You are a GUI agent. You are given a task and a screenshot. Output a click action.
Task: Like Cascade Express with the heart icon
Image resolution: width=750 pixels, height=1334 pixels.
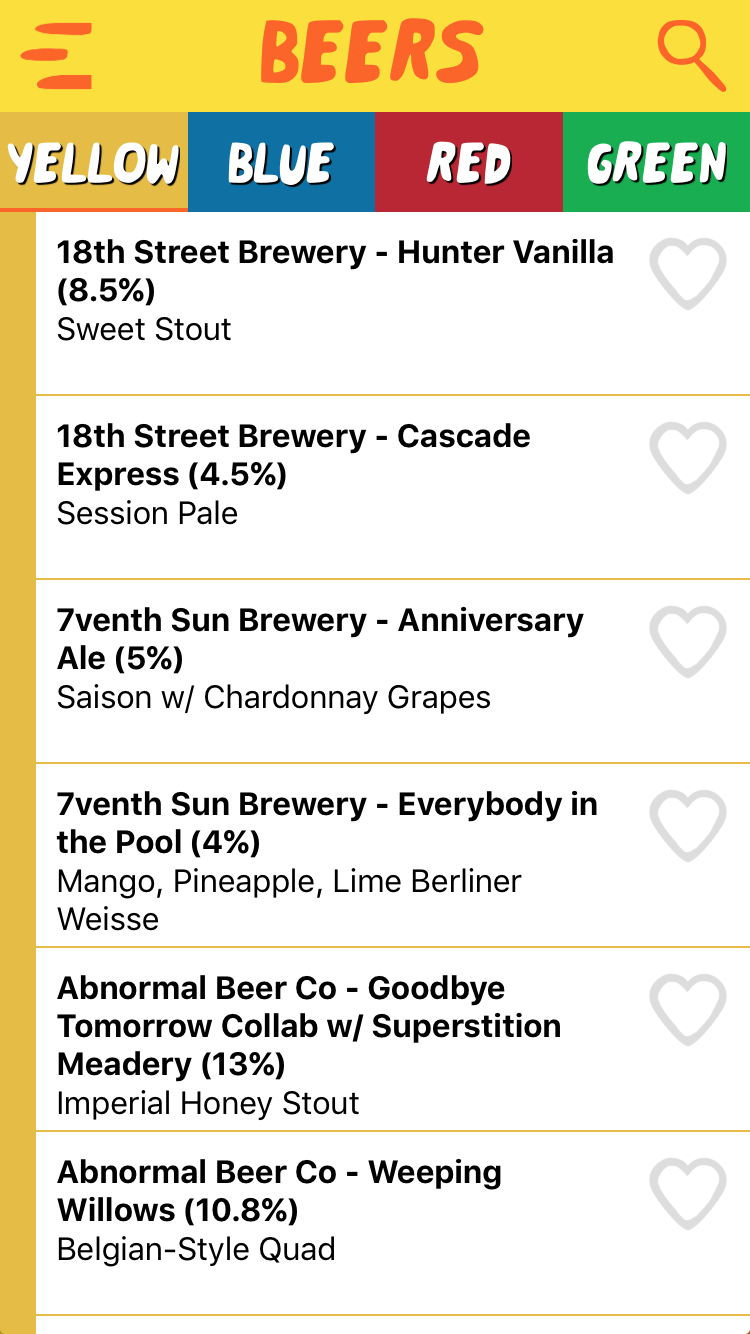[x=687, y=457]
